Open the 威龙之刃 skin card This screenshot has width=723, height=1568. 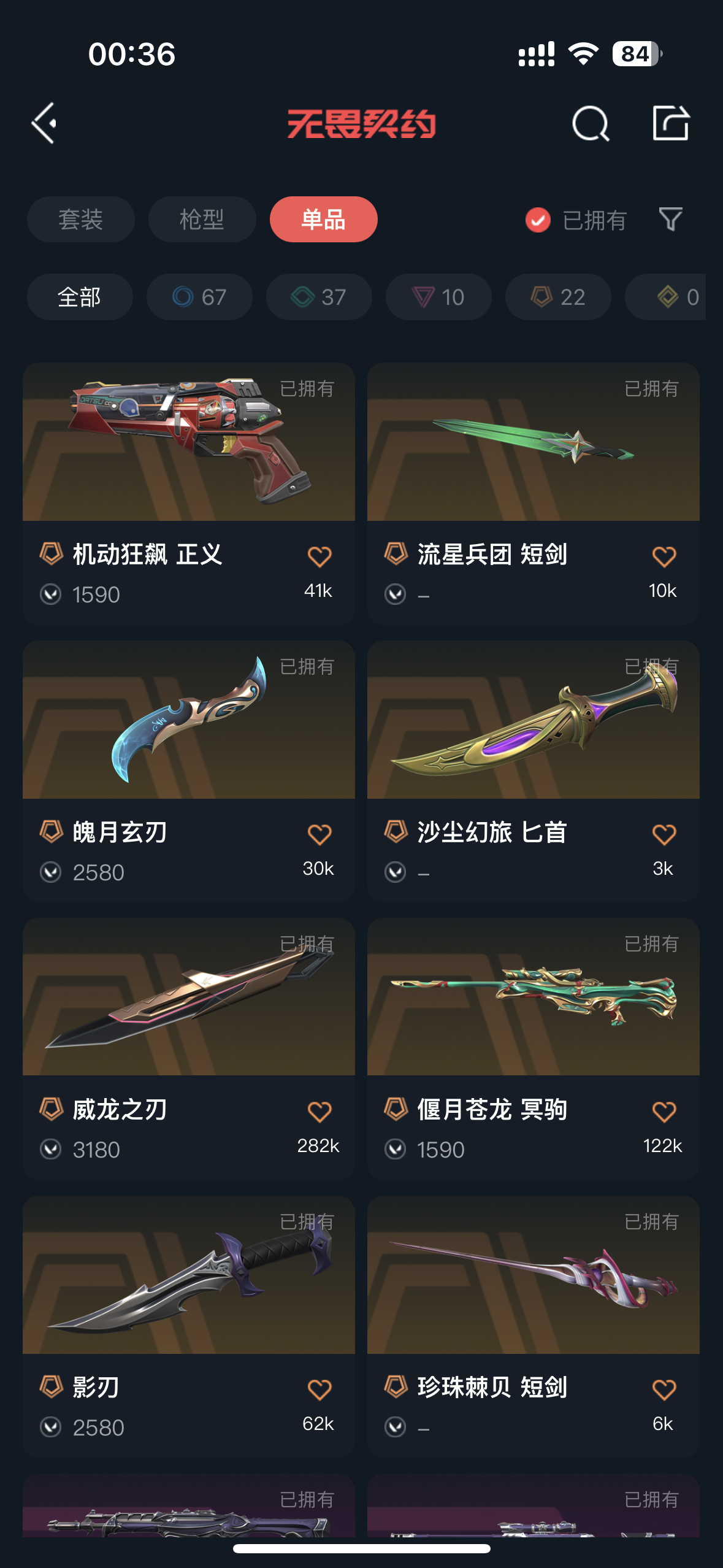pos(189,1048)
